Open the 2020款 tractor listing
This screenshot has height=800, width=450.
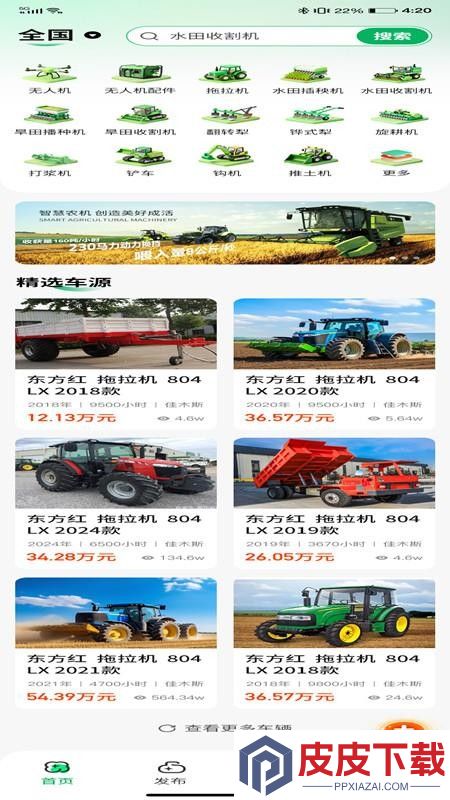point(334,364)
